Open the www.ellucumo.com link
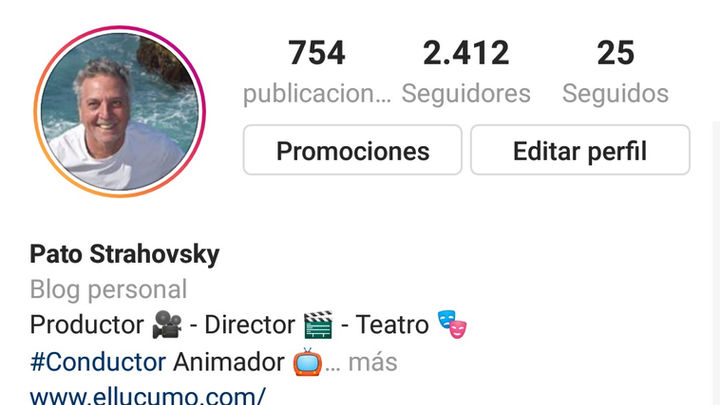The width and height of the screenshot is (720, 405). point(148,396)
